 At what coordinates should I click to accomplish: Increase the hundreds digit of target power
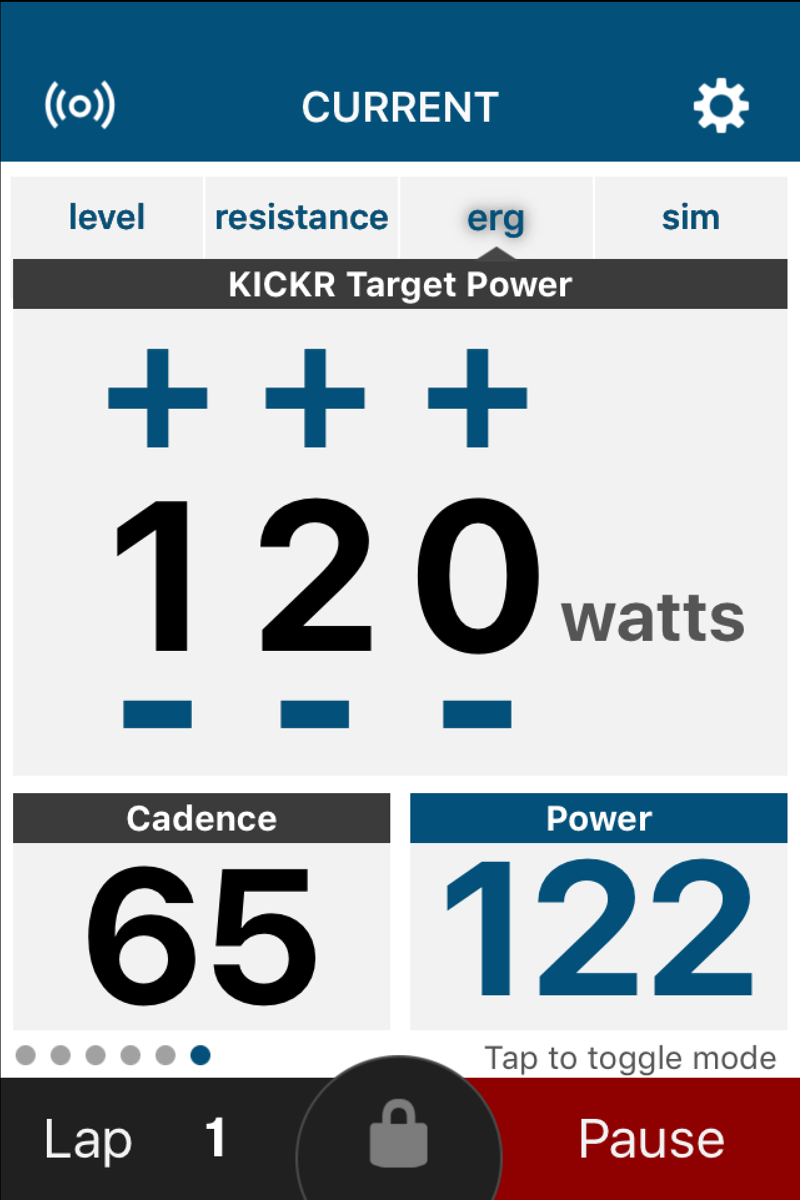[x=157, y=398]
